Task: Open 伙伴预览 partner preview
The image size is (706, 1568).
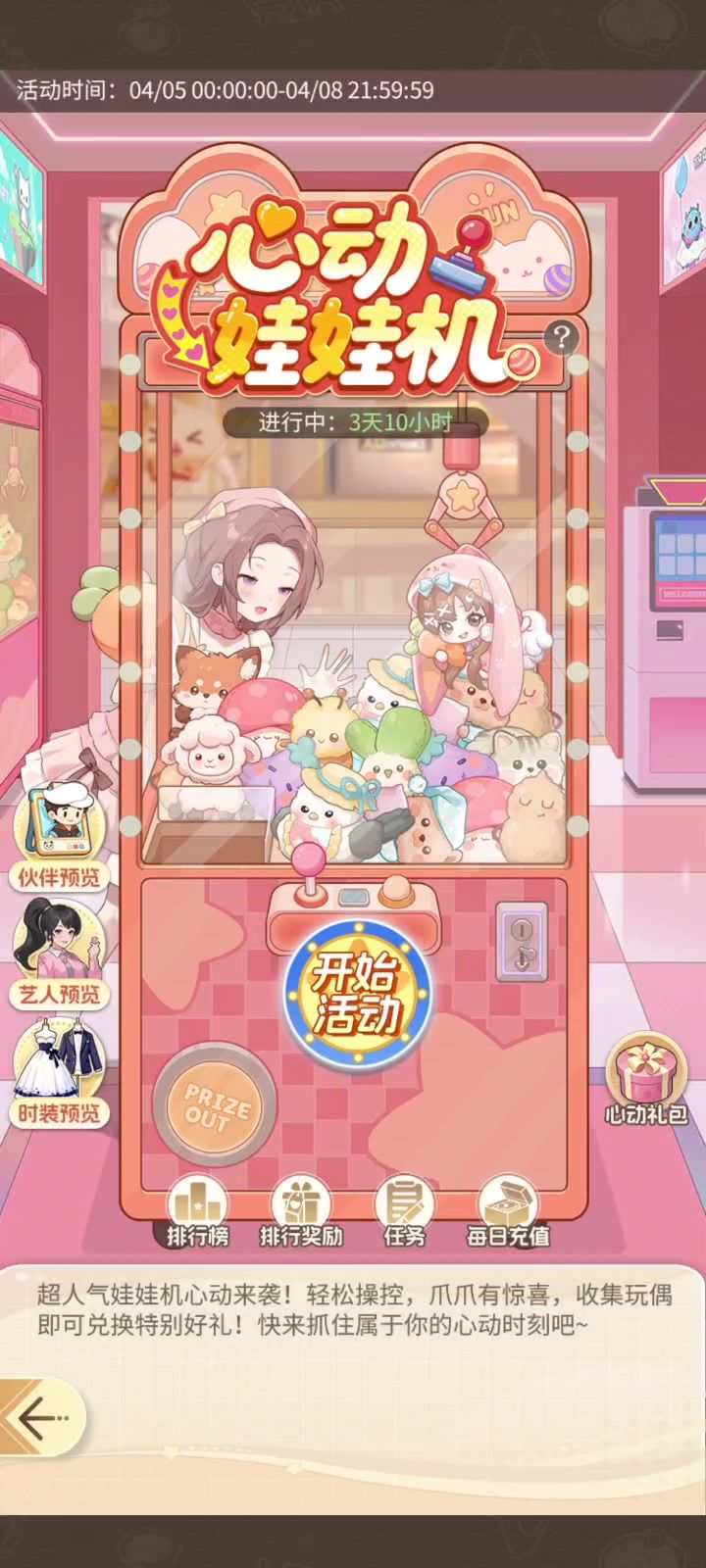Action: pyautogui.click(x=59, y=835)
